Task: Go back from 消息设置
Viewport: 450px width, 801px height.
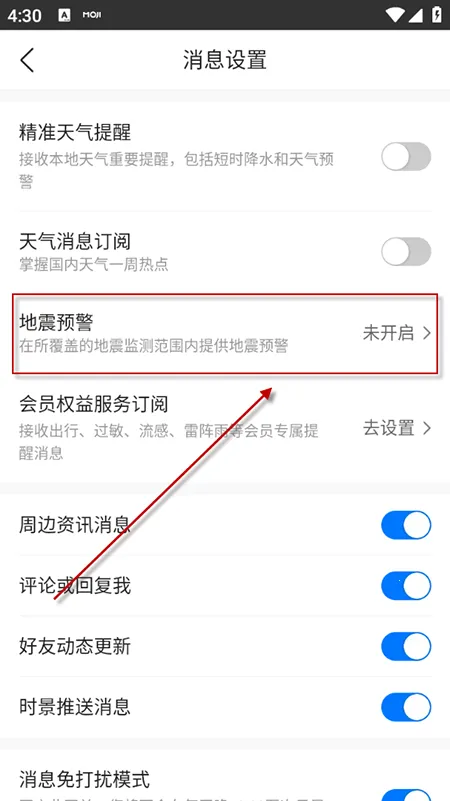Action: [27, 60]
